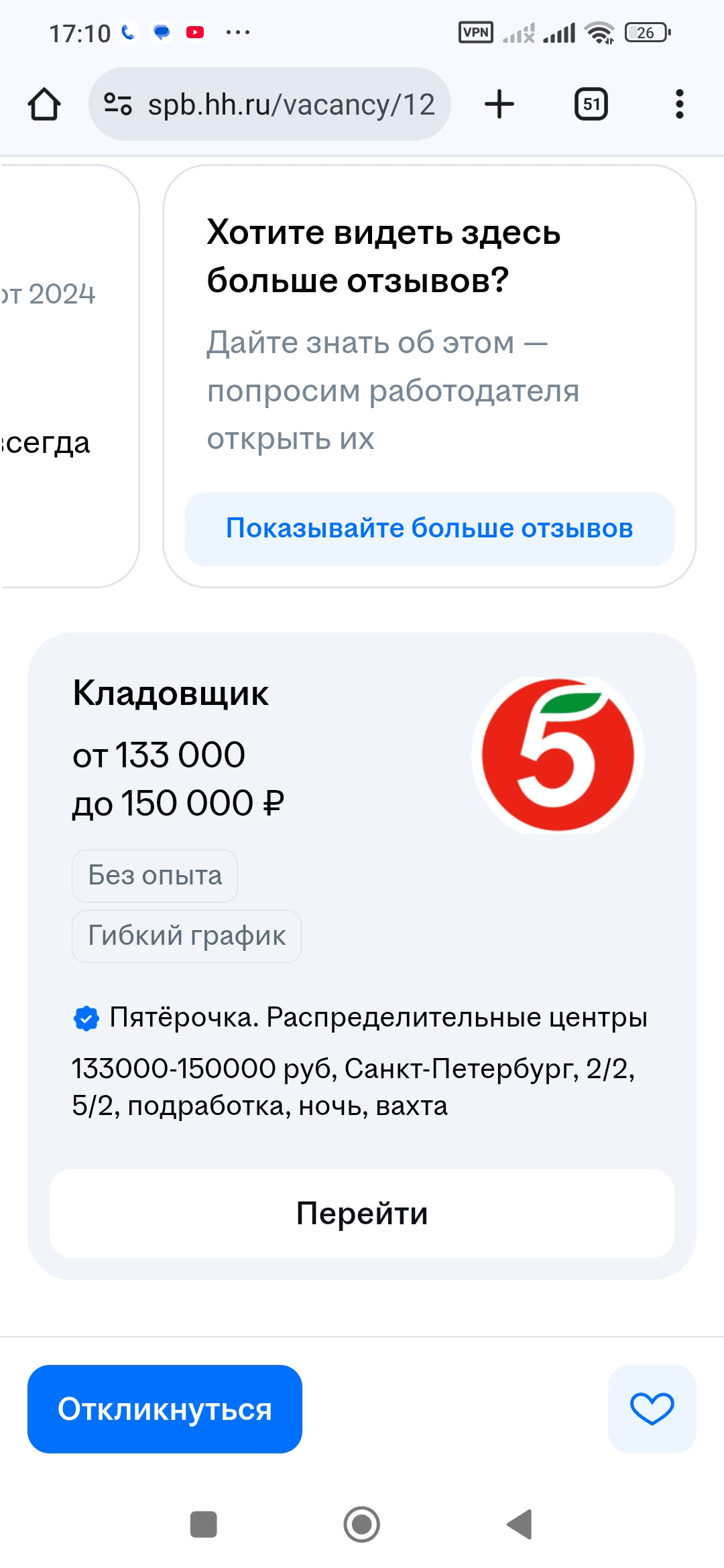The width and height of the screenshot is (724, 1568).
Task: Tap the VPN indicator in the status bar
Action: point(475,31)
